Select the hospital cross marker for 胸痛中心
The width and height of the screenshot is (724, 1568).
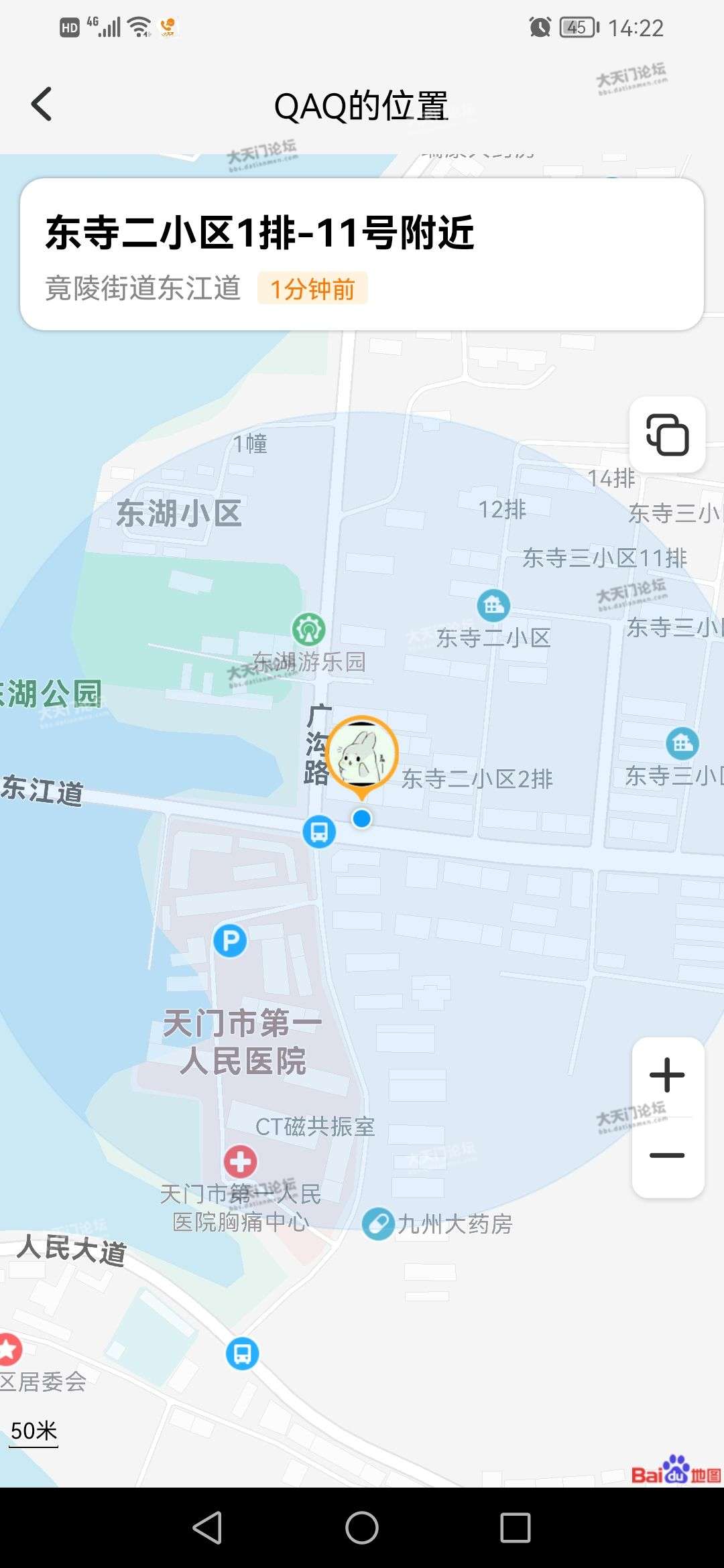click(x=240, y=1161)
